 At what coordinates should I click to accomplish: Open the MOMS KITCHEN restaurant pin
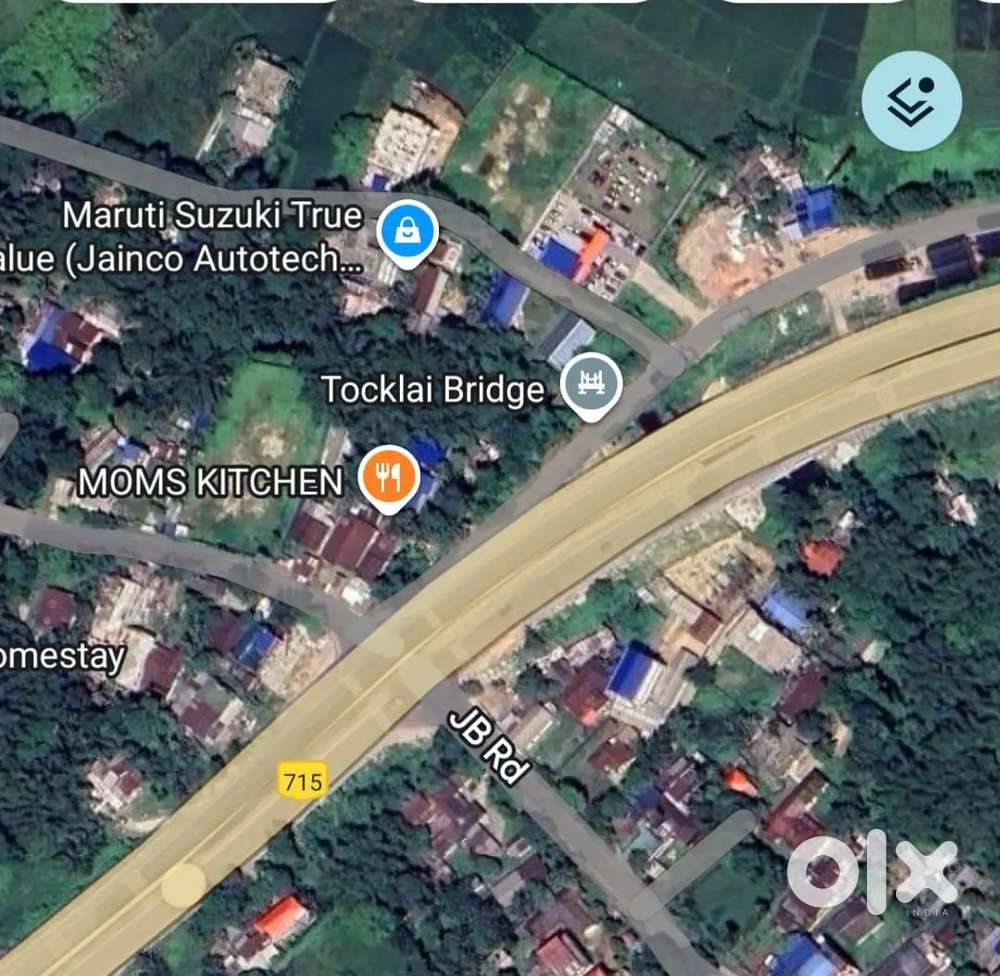(x=387, y=477)
